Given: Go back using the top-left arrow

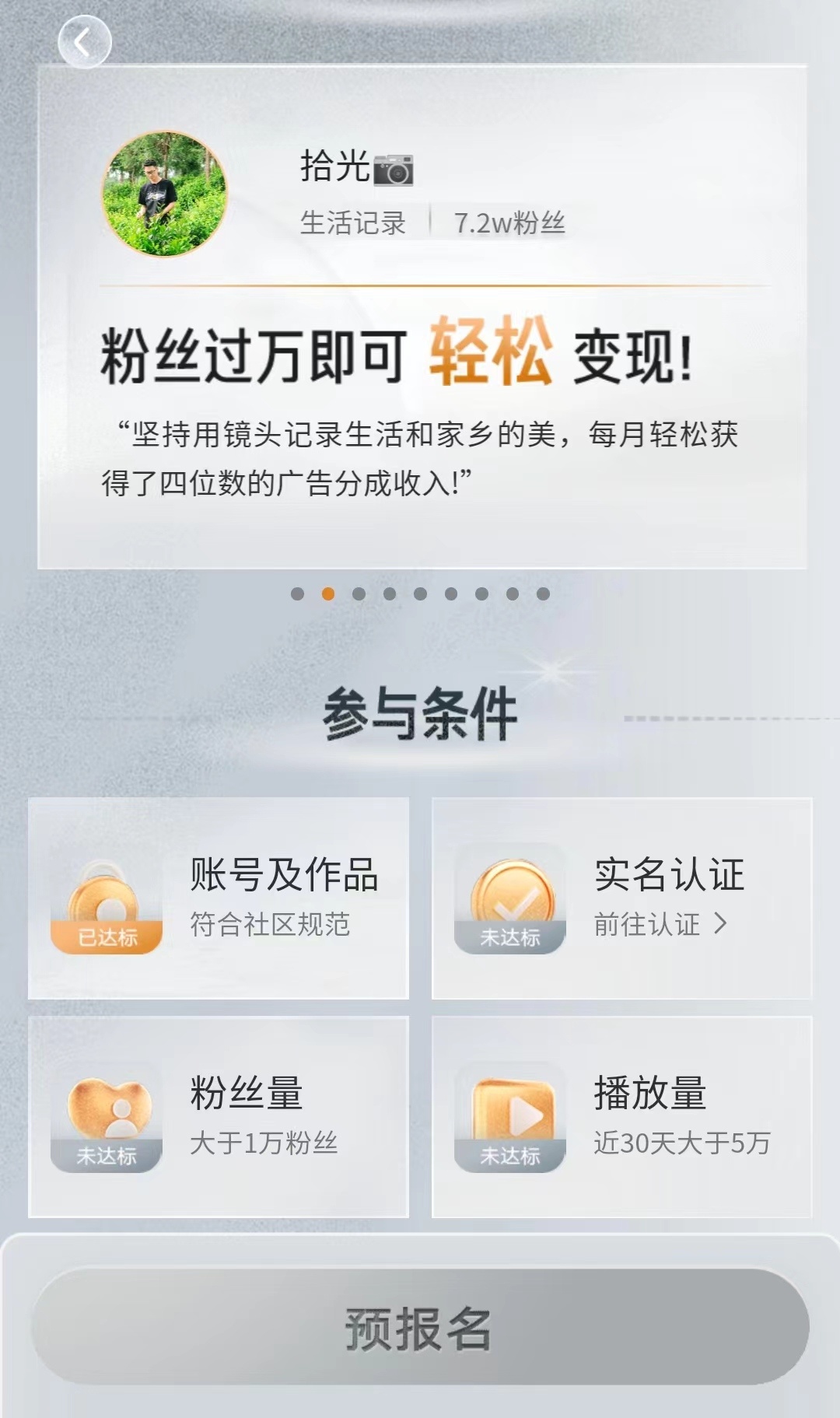Looking at the screenshot, I should point(84,42).
